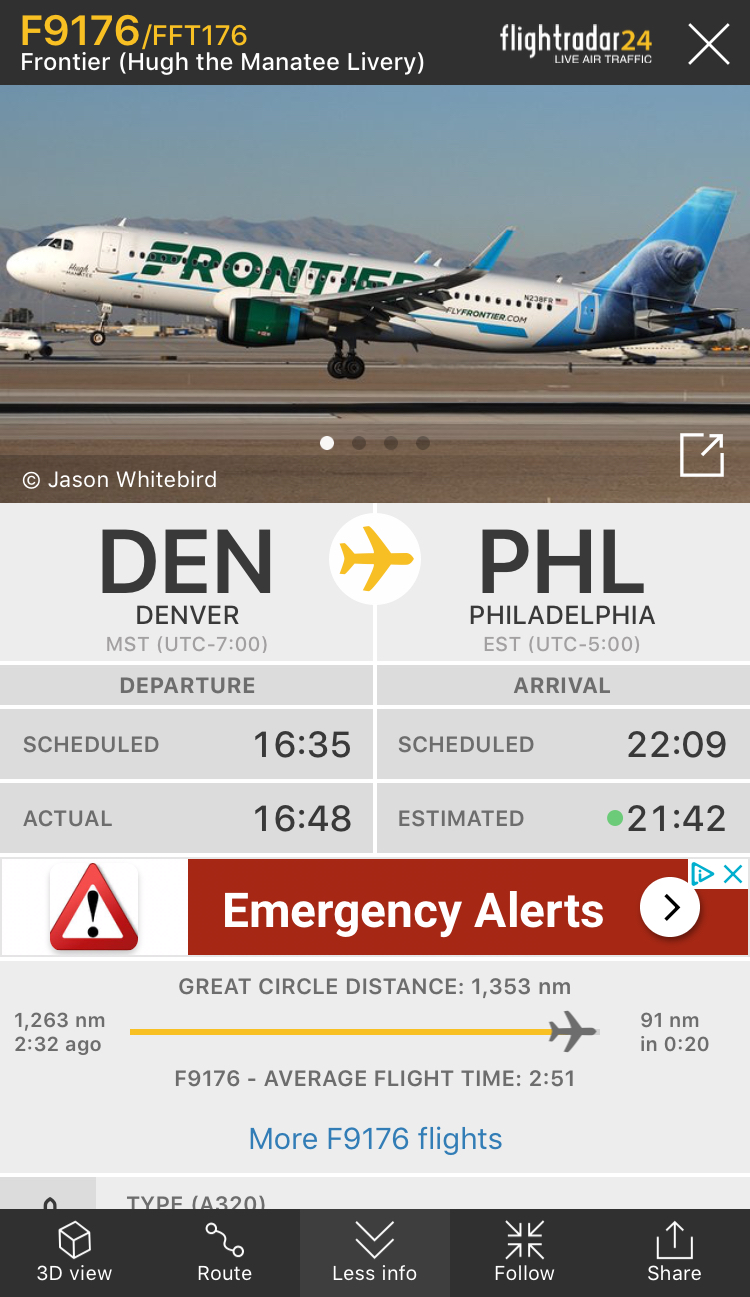Open the More F9176 flights link
The image size is (750, 1297).
(375, 1138)
